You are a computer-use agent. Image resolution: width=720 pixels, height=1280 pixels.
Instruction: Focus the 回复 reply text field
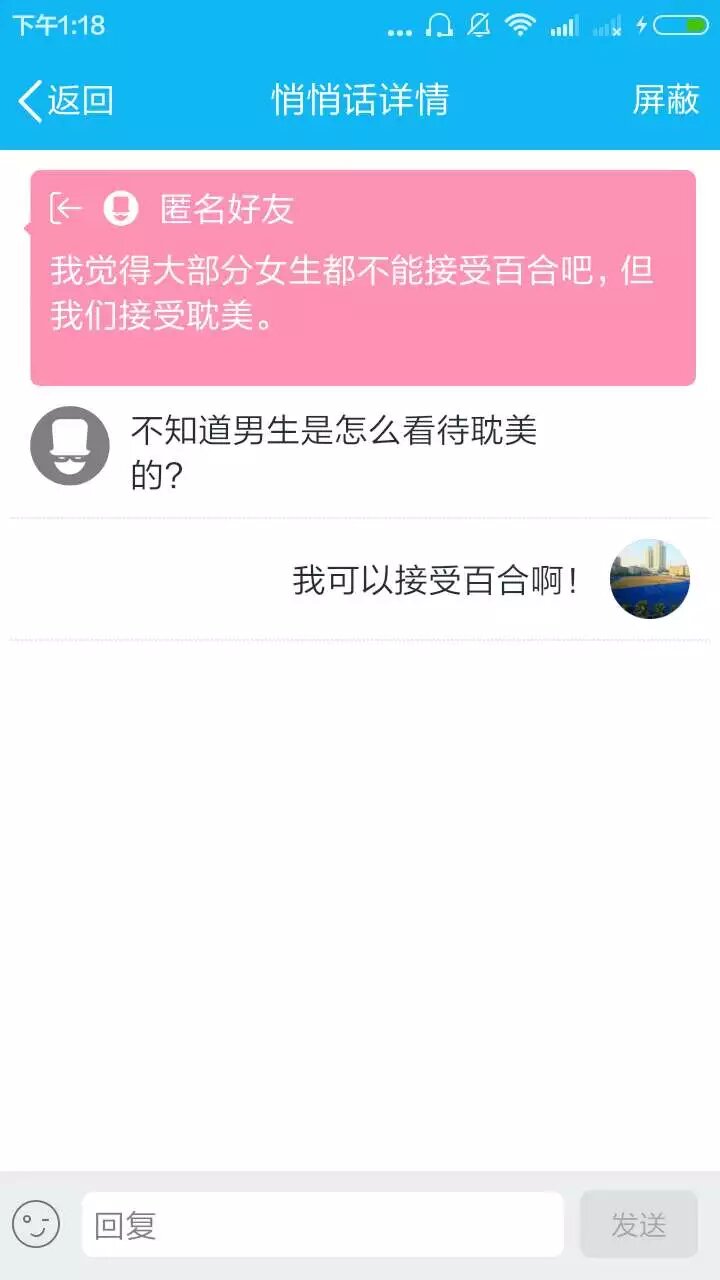tap(322, 1224)
